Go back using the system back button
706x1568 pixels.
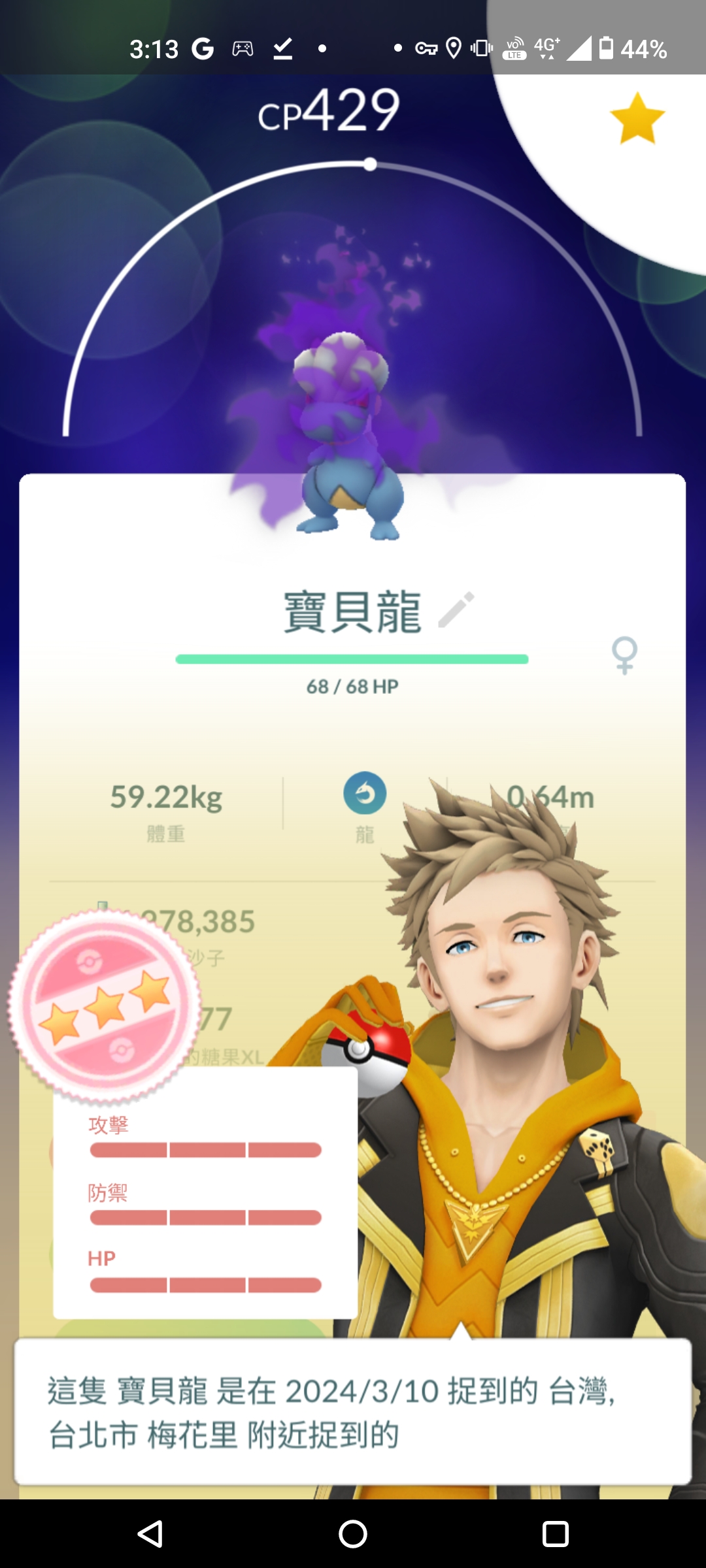(x=151, y=1533)
